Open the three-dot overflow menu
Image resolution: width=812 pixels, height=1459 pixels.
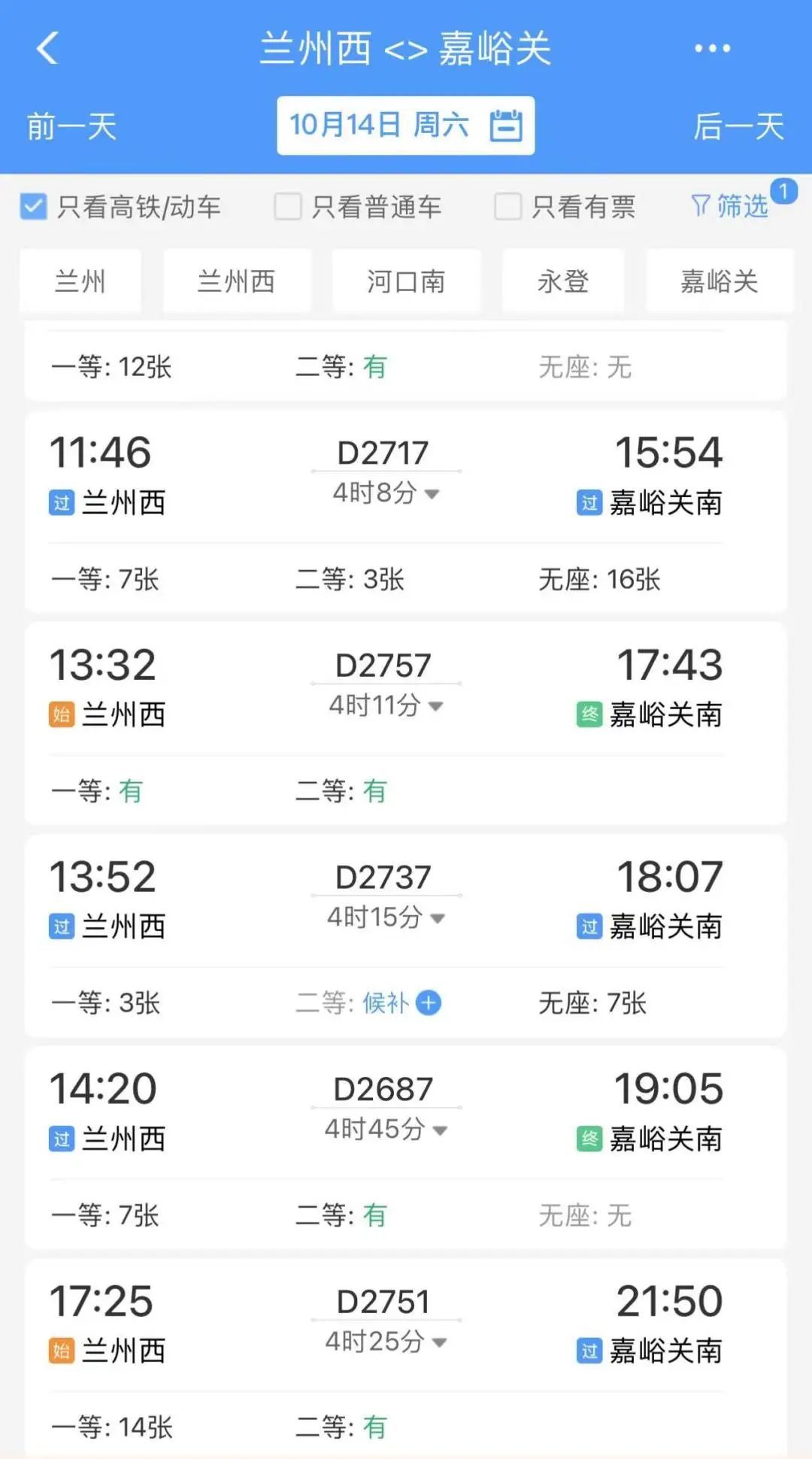(711, 49)
